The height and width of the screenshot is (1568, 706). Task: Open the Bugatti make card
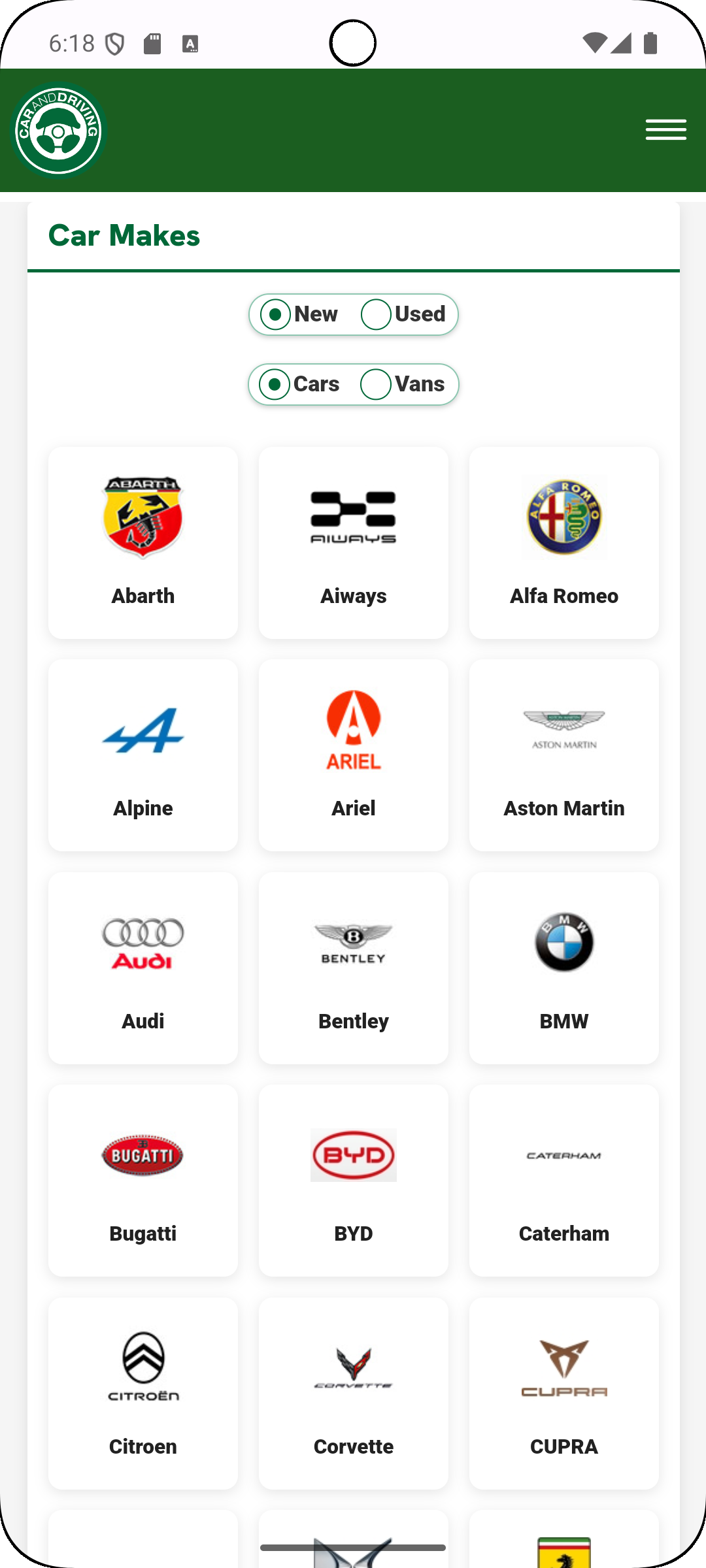coord(143,1180)
